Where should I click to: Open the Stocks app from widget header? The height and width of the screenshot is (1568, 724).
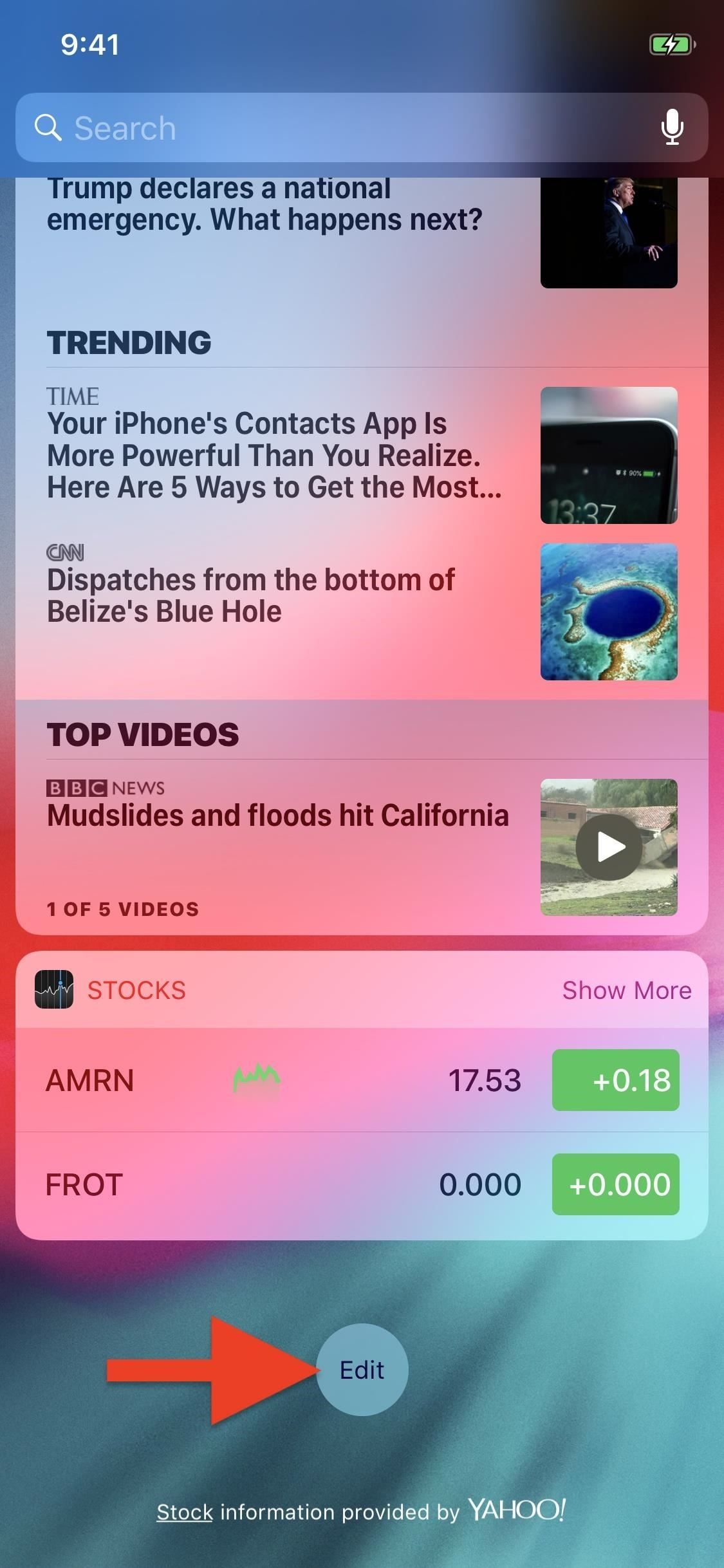click(111, 990)
